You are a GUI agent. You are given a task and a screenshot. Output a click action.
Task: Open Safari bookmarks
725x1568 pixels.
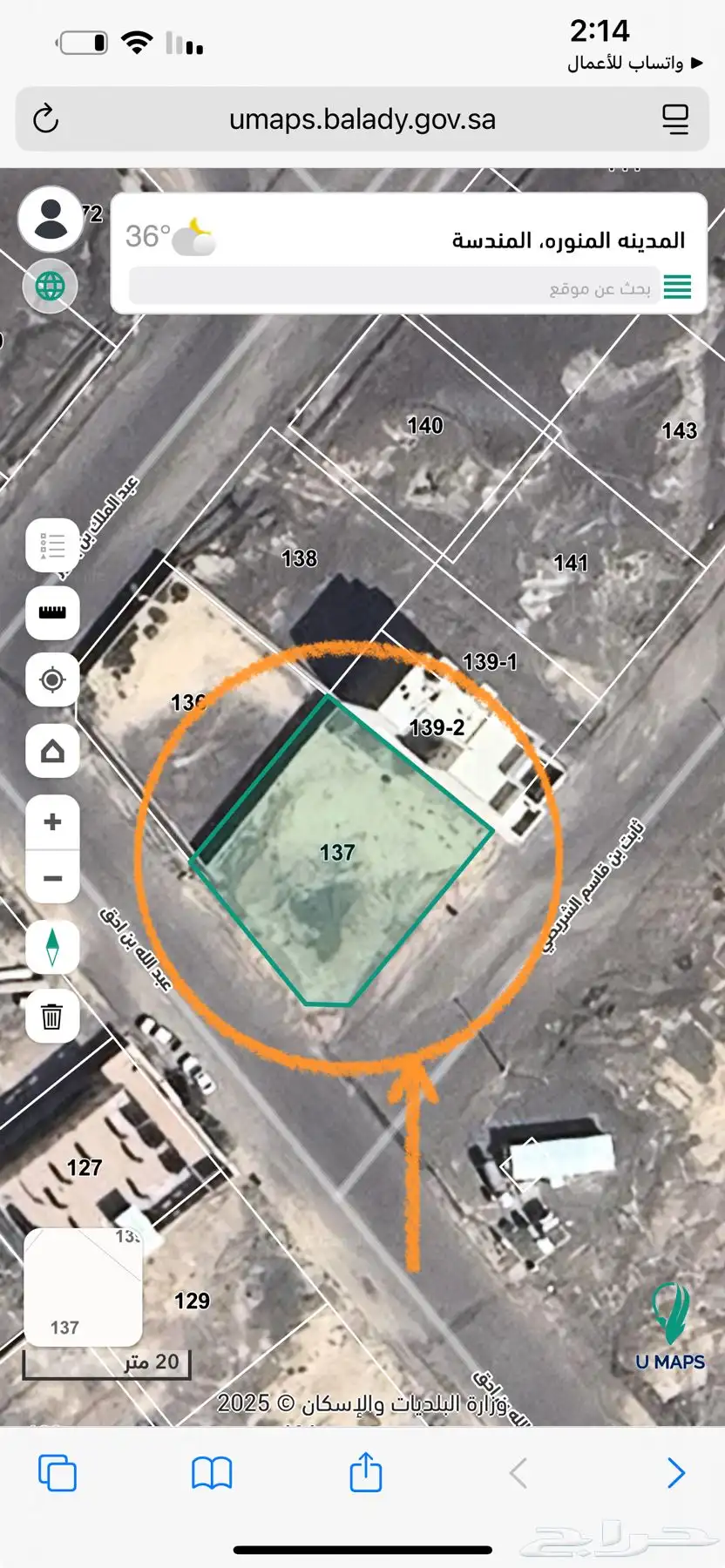click(x=212, y=1474)
